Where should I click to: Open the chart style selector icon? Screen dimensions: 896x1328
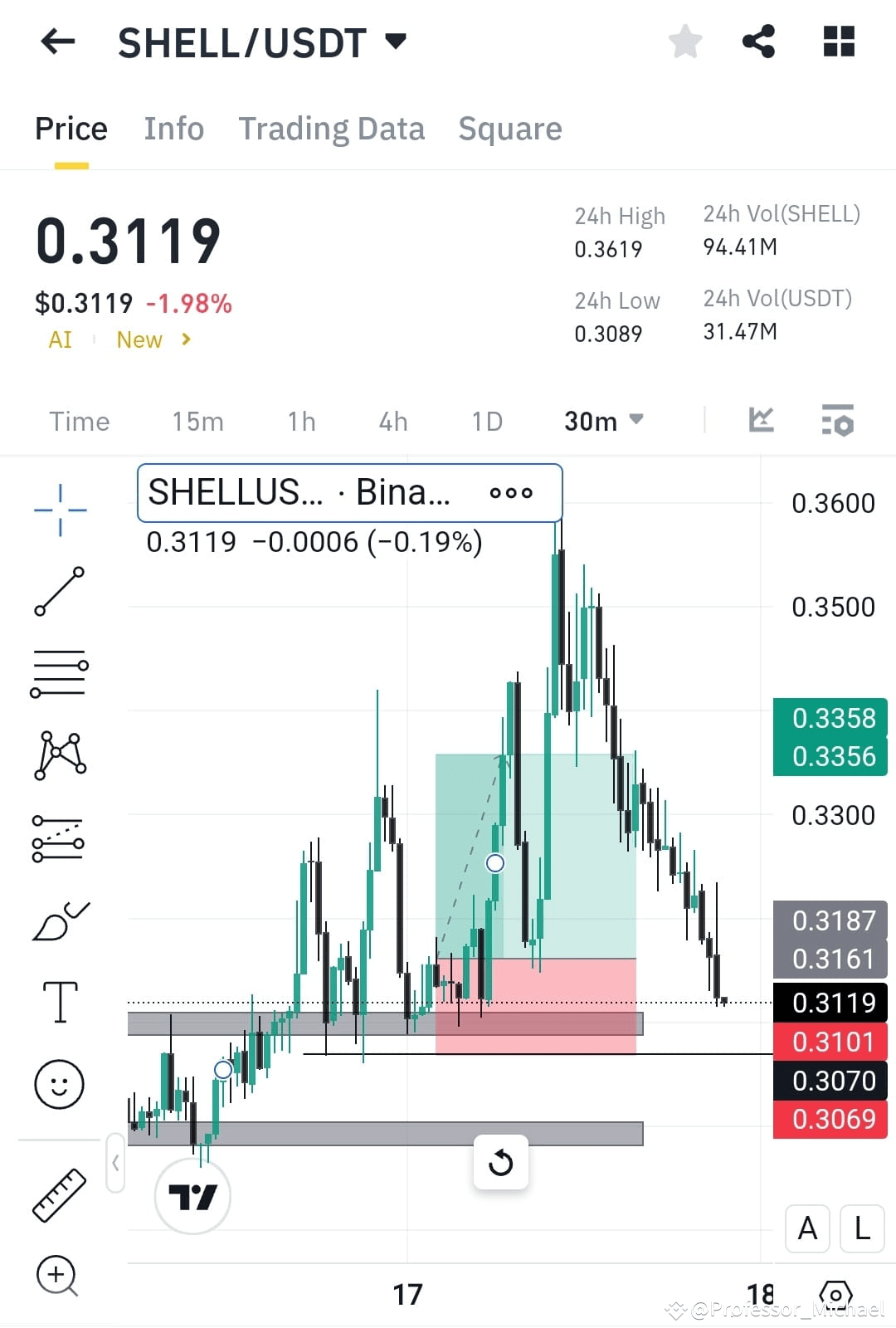(x=760, y=421)
